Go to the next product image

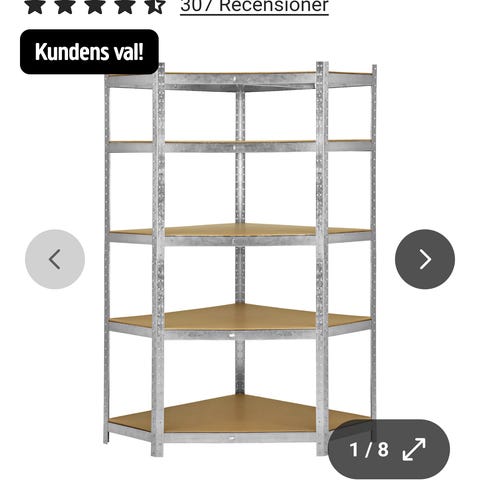pos(425,259)
